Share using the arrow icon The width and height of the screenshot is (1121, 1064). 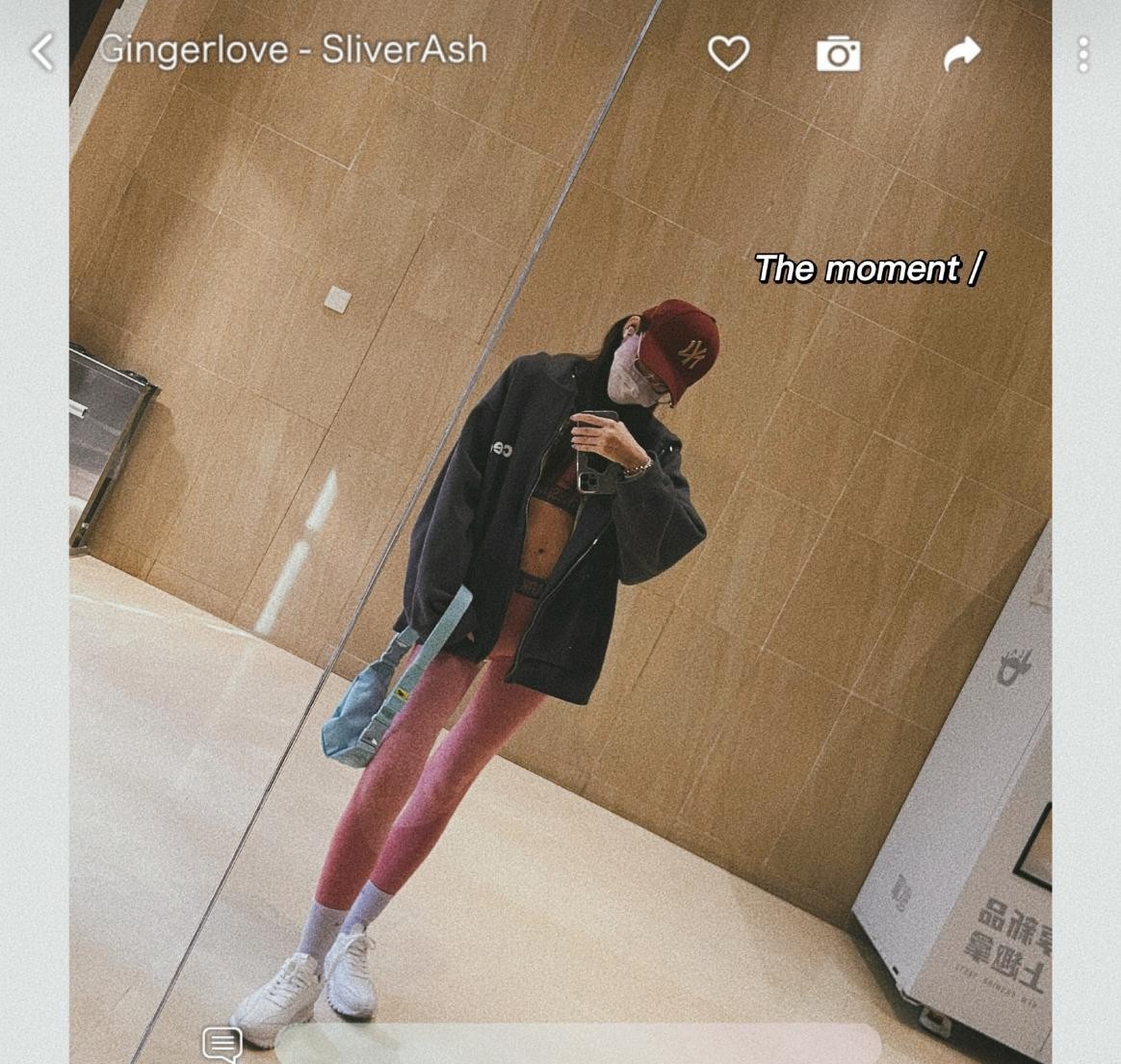(961, 54)
